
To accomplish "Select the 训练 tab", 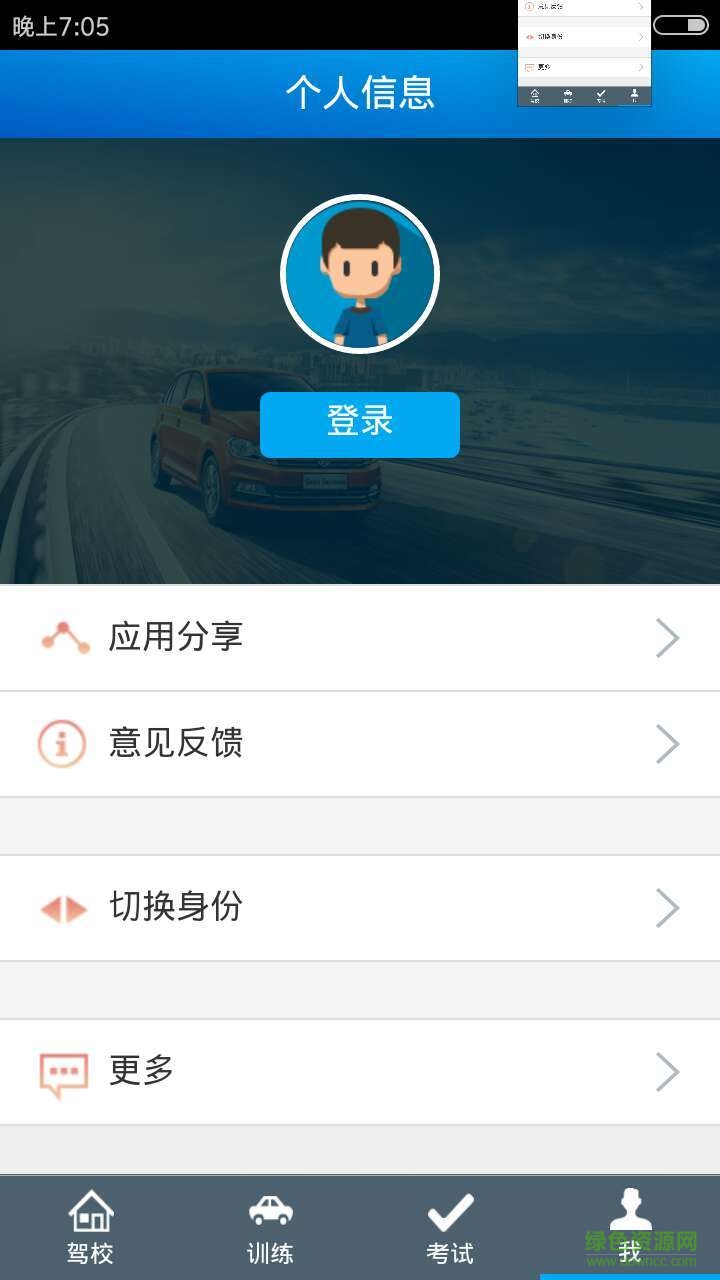I will coord(270,1228).
